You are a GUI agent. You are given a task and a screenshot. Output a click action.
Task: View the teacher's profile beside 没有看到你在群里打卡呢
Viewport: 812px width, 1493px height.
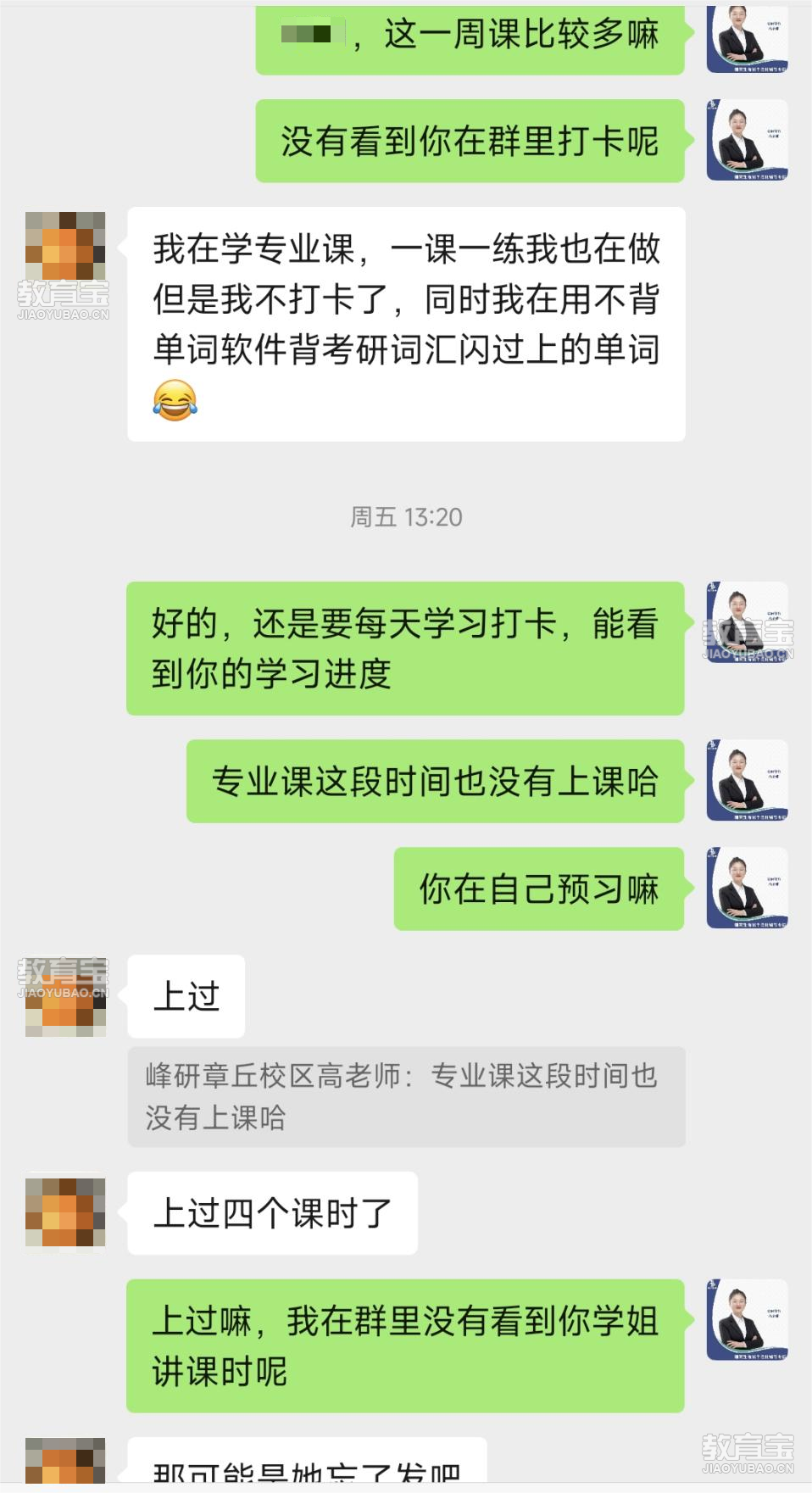point(747,140)
